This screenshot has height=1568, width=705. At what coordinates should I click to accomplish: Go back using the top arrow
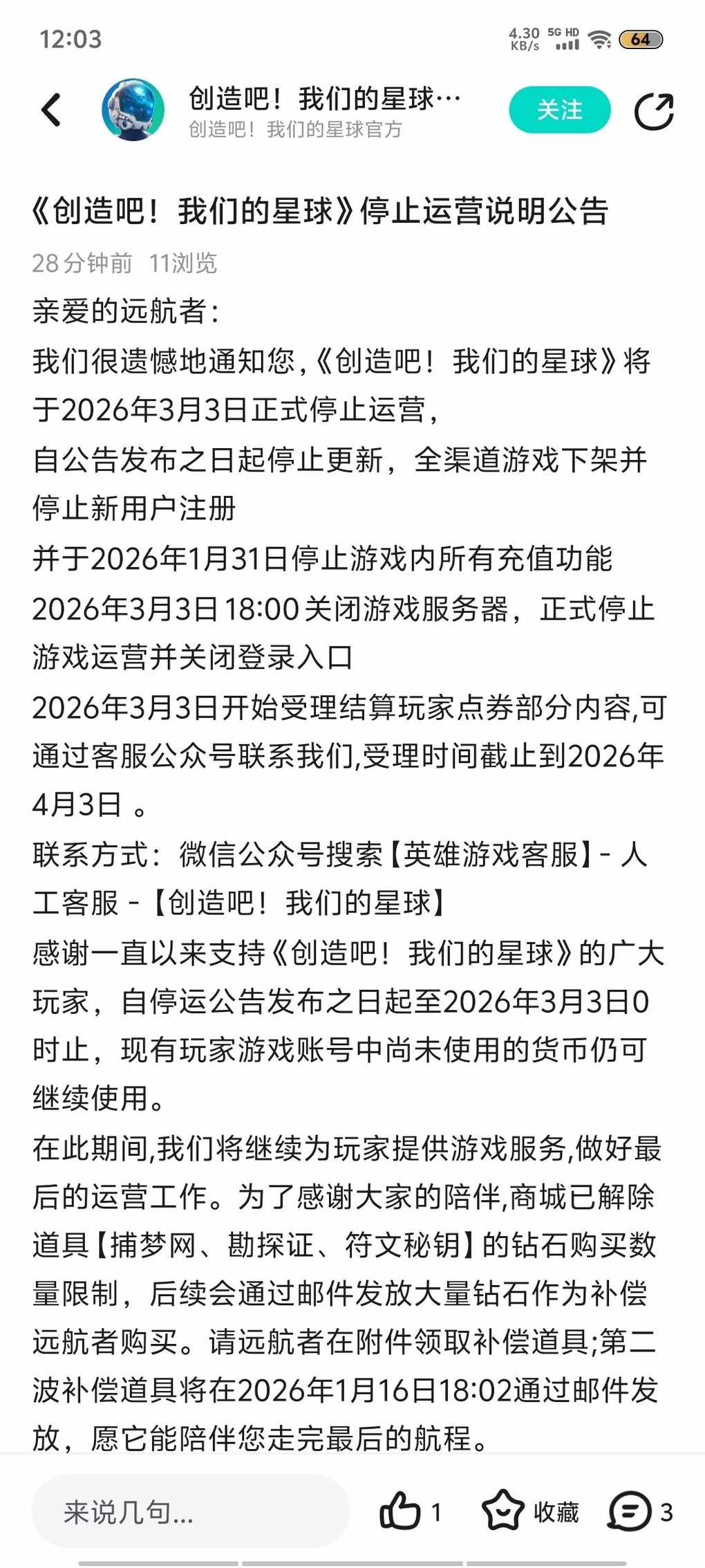click(51, 110)
